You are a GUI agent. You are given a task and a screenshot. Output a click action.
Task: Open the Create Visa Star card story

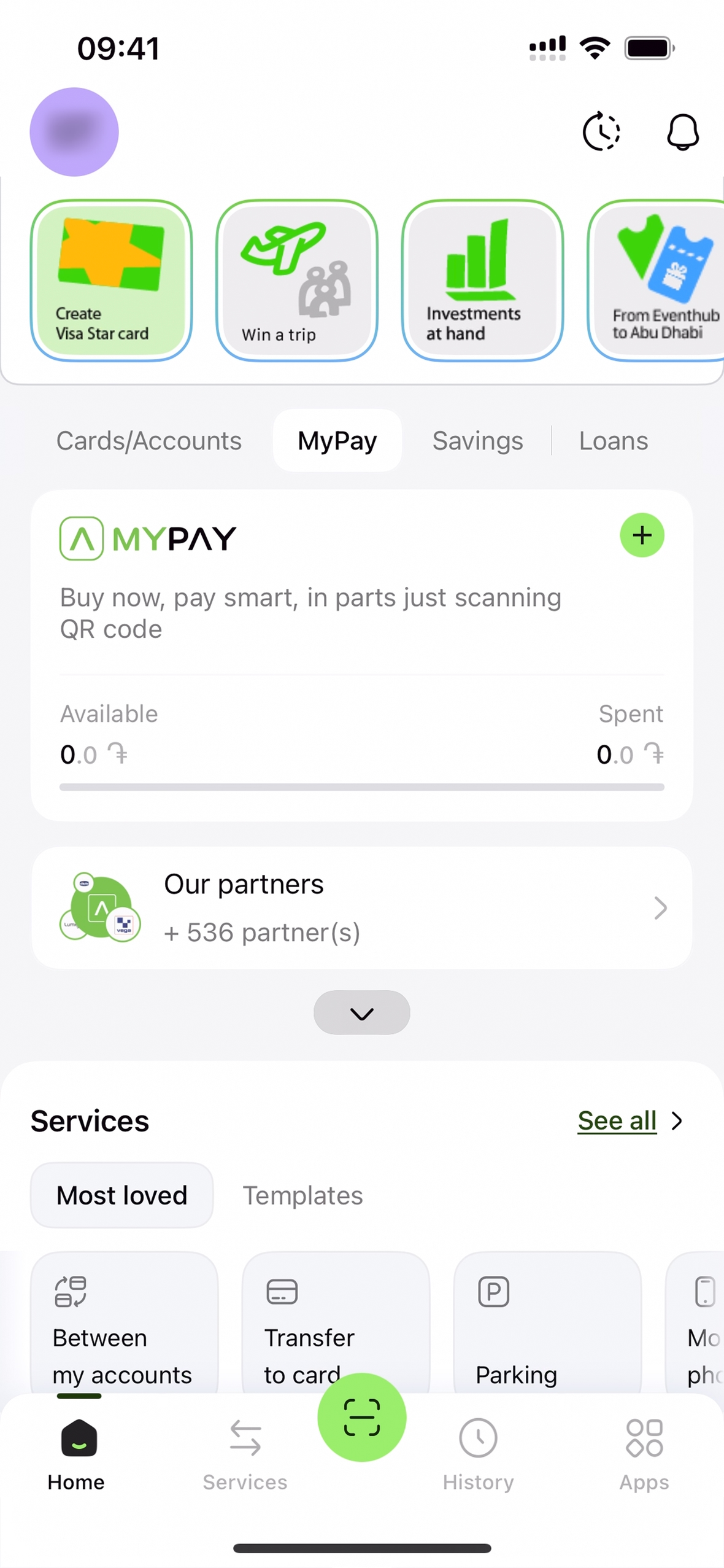111,280
